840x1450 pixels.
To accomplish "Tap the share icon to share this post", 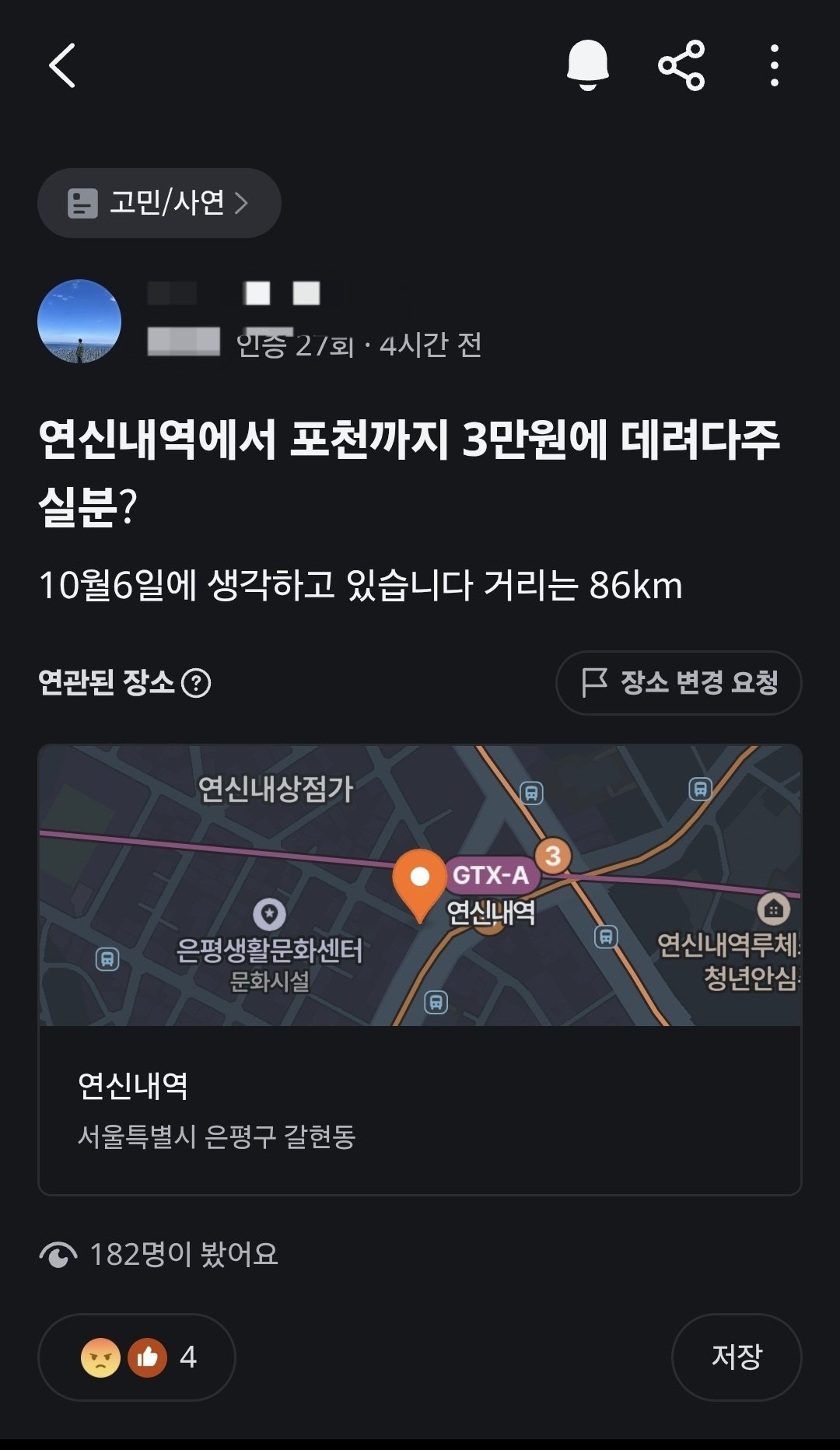I will 681,65.
